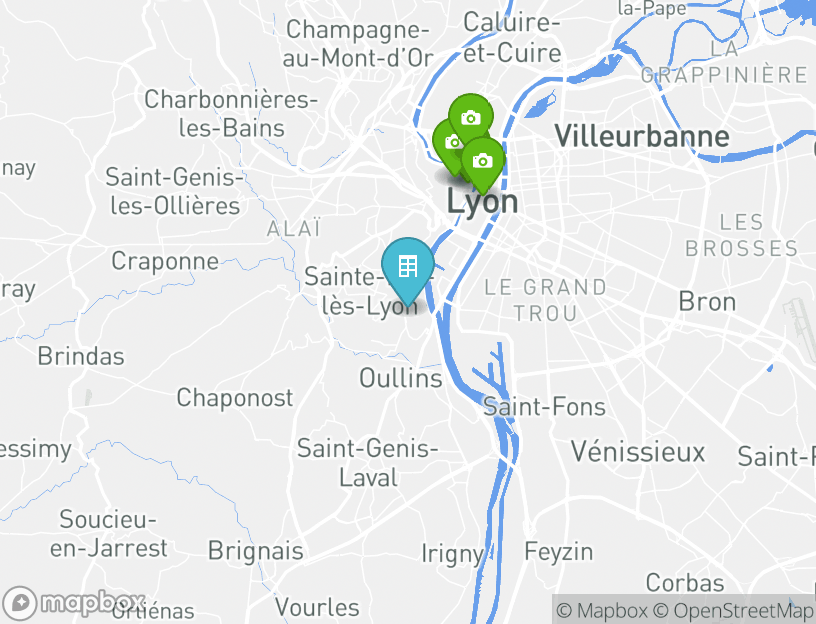The image size is (816, 624).
Task: Select the uppermost green camera pin, nearest Caluire-et-Cuire
Action: (470, 117)
